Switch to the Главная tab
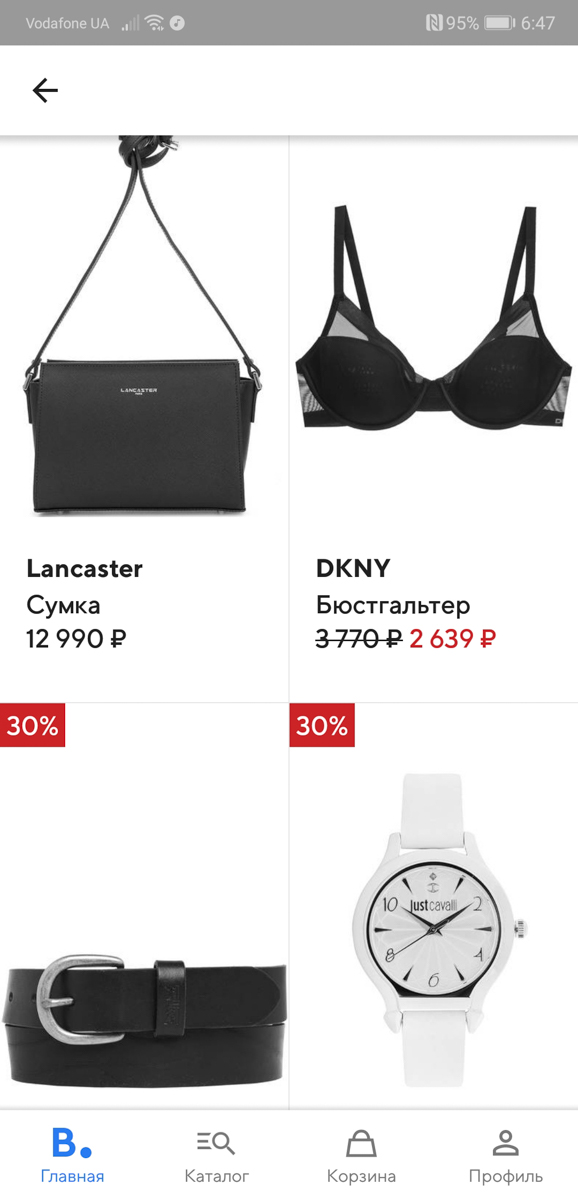 pyautogui.click(x=72, y=1155)
